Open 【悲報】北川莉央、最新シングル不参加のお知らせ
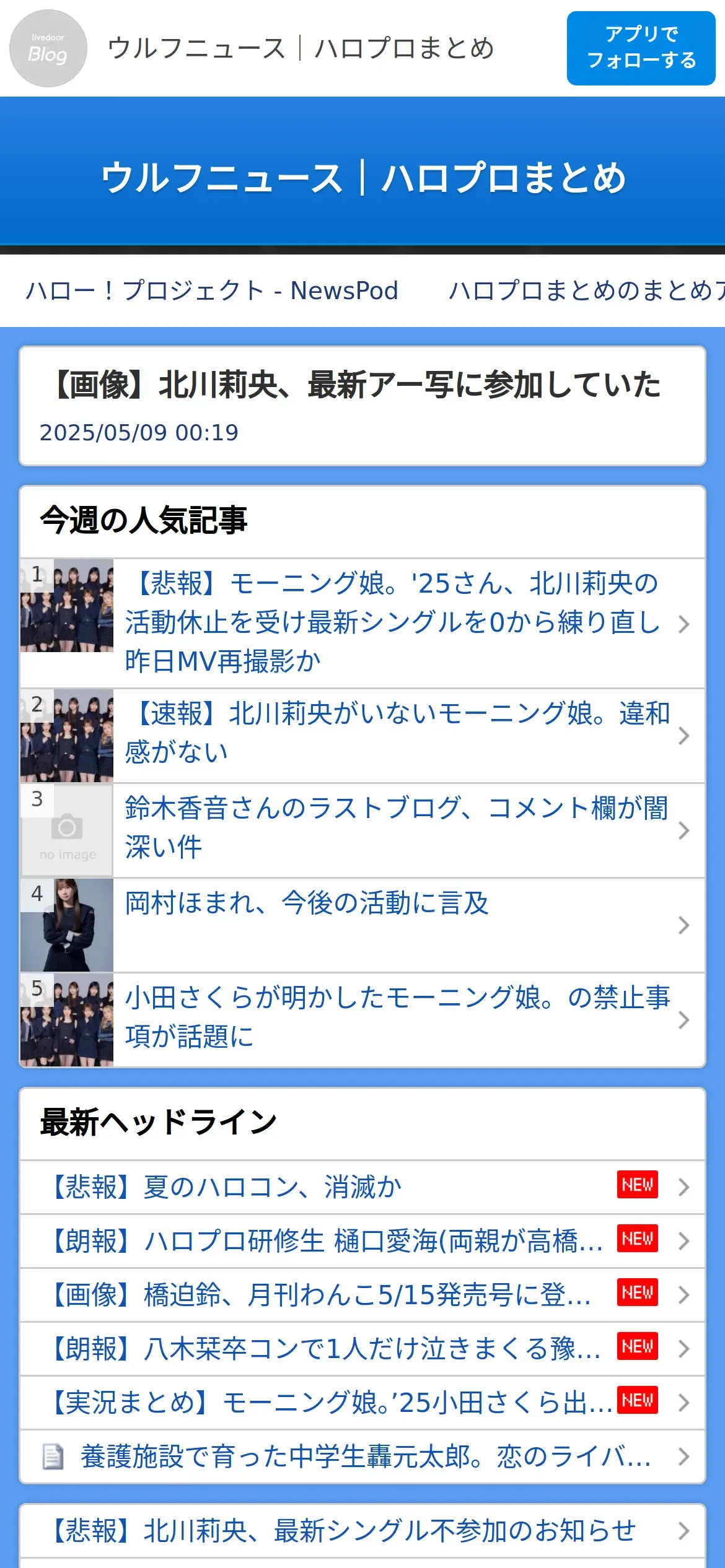The height and width of the screenshot is (1568, 725). [x=344, y=1530]
